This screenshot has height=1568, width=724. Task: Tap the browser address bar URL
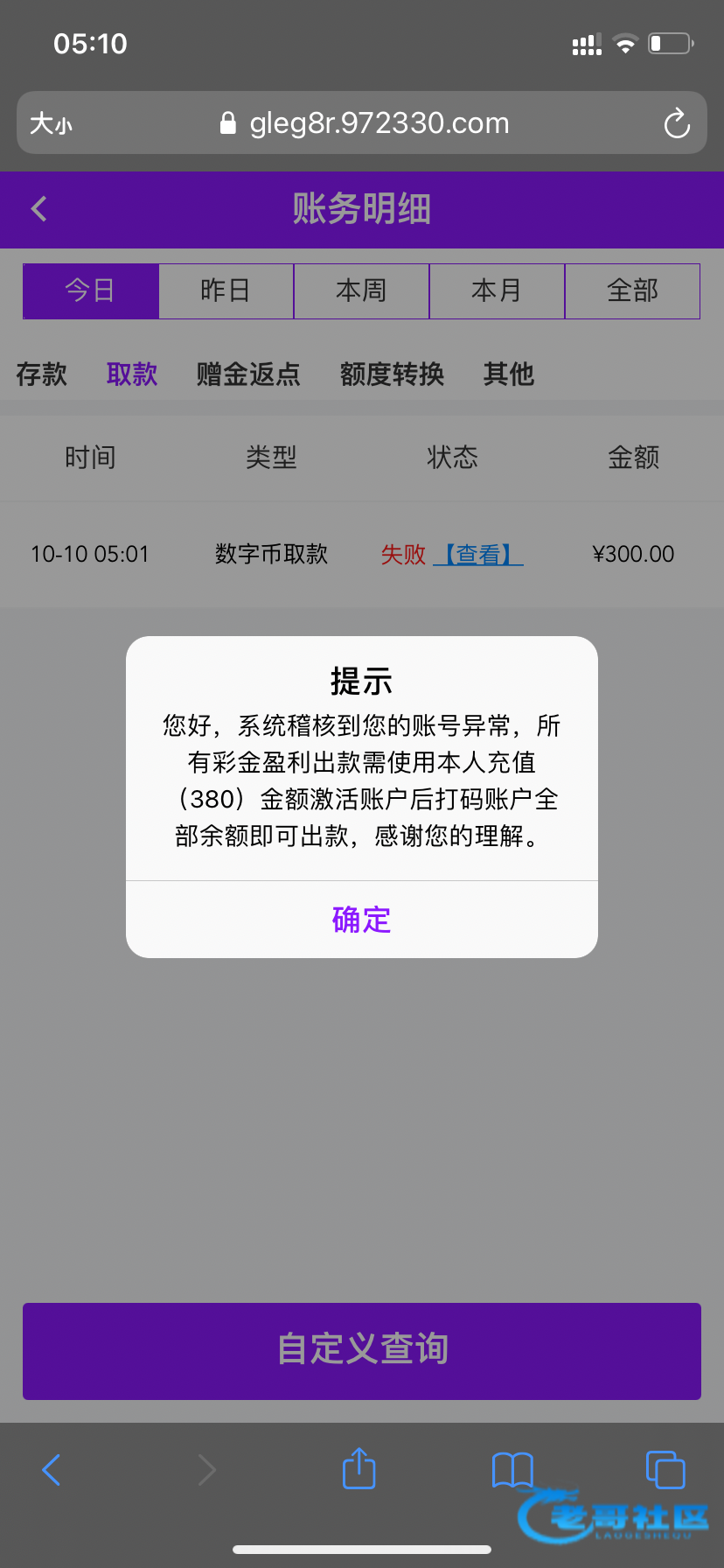(x=378, y=123)
